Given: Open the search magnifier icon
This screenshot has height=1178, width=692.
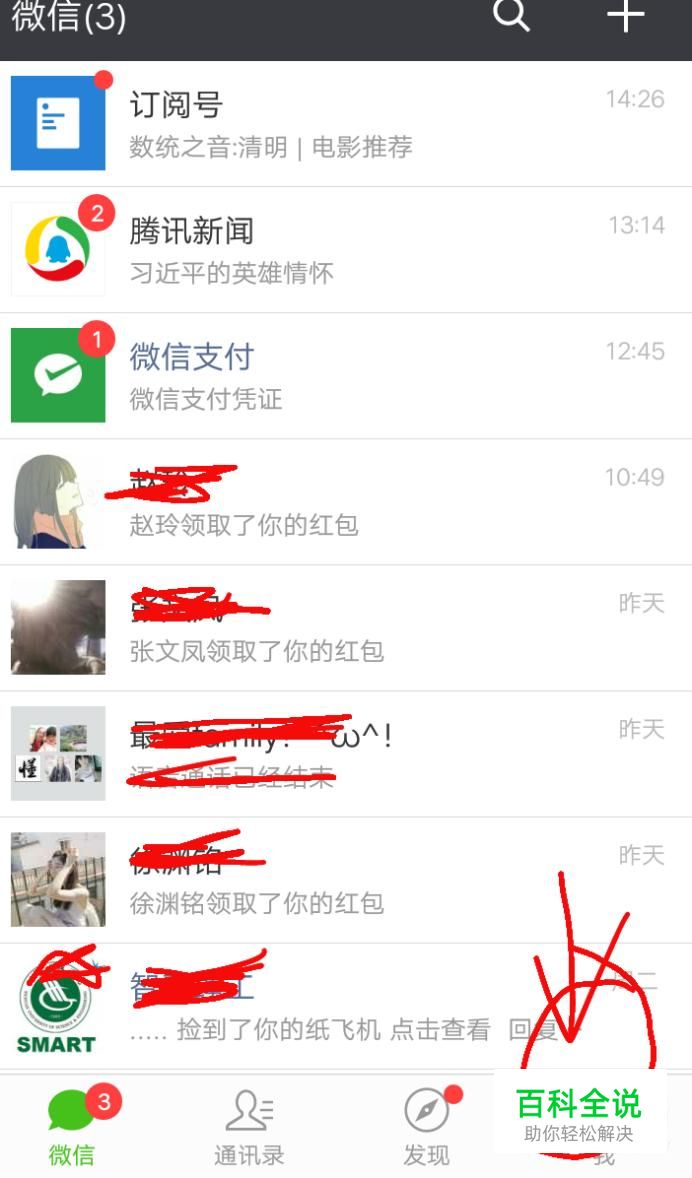Looking at the screenshot, I should [511, 15].
